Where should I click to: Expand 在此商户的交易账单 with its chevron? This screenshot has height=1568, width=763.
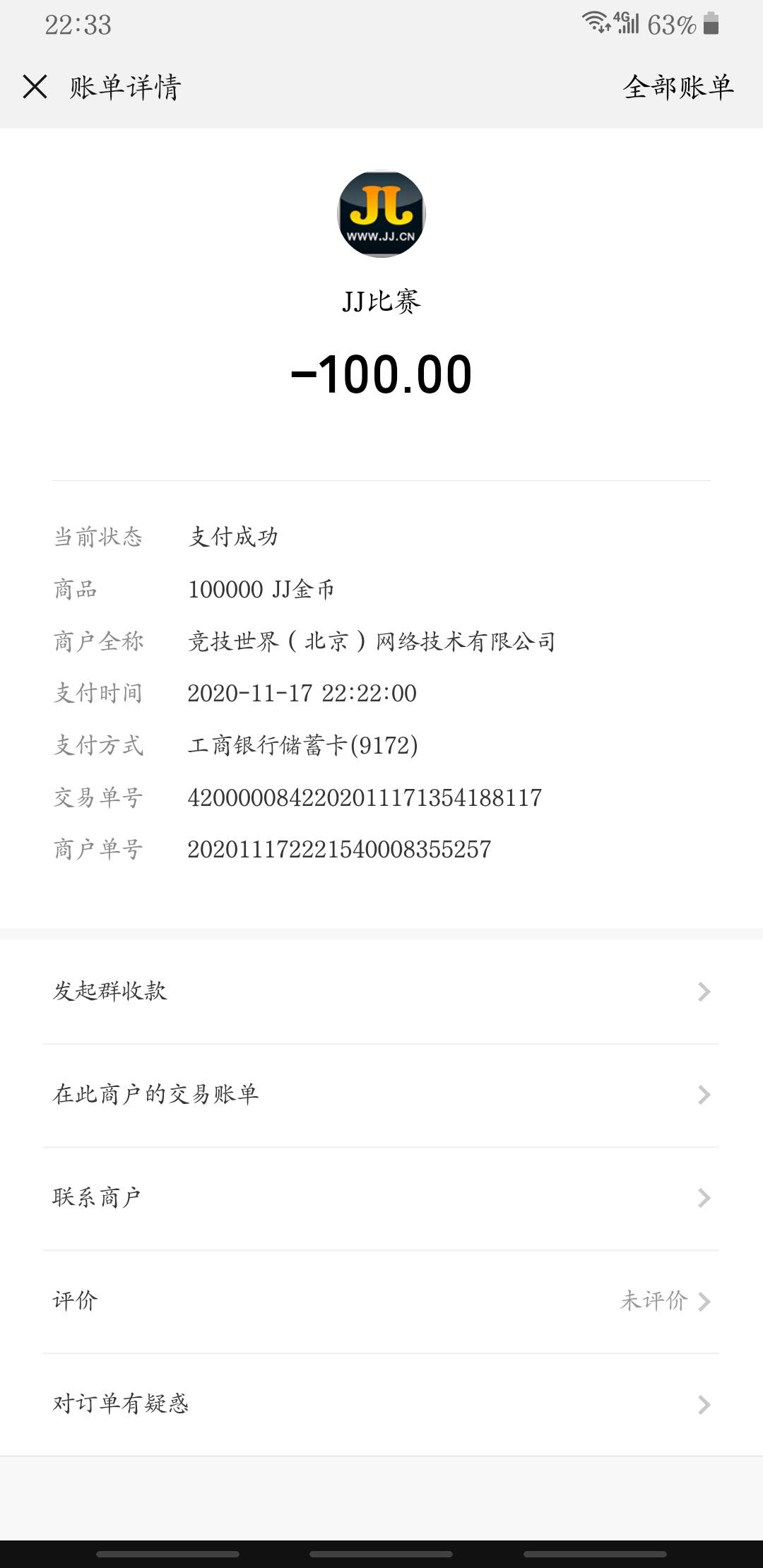pos(703,1095)
